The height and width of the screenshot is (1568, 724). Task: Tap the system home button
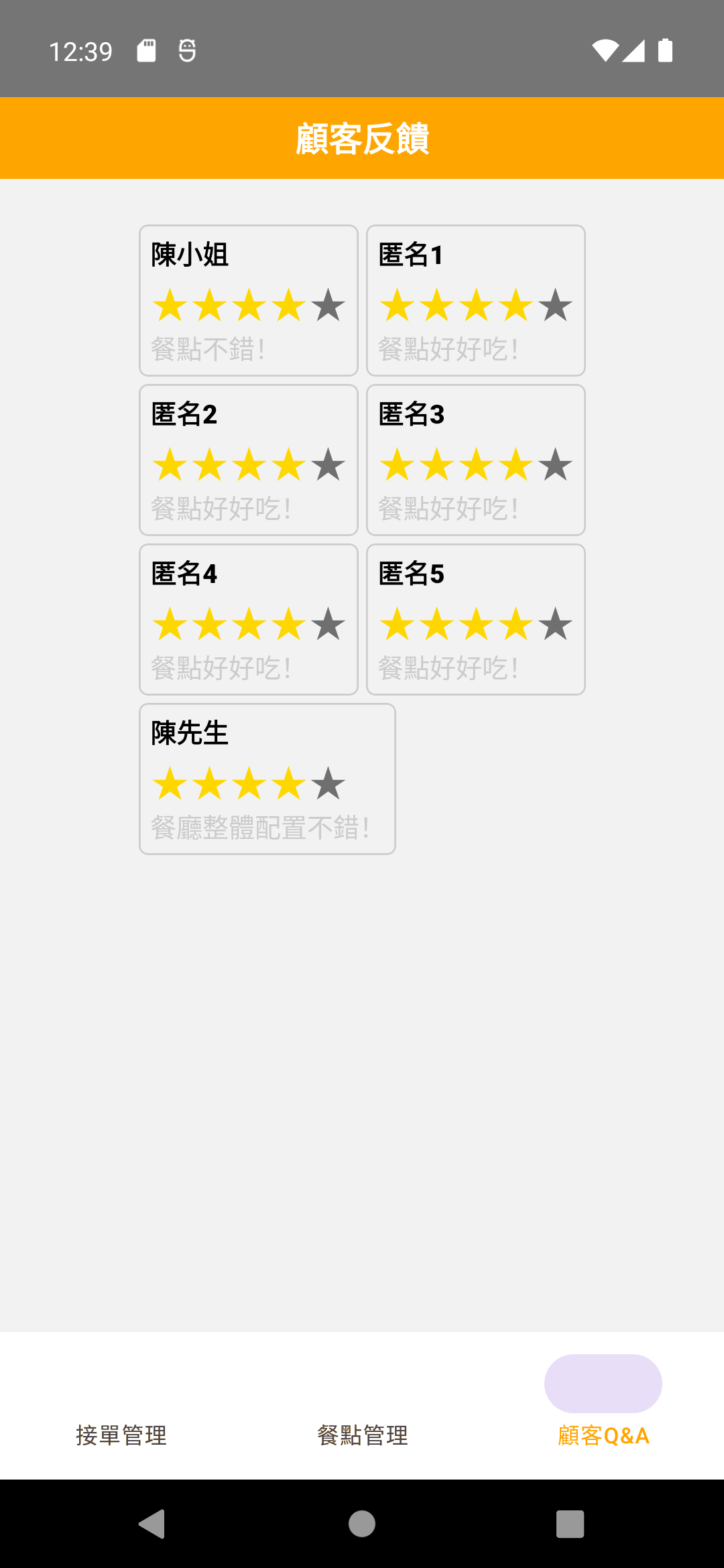(x=362, y=1524)
